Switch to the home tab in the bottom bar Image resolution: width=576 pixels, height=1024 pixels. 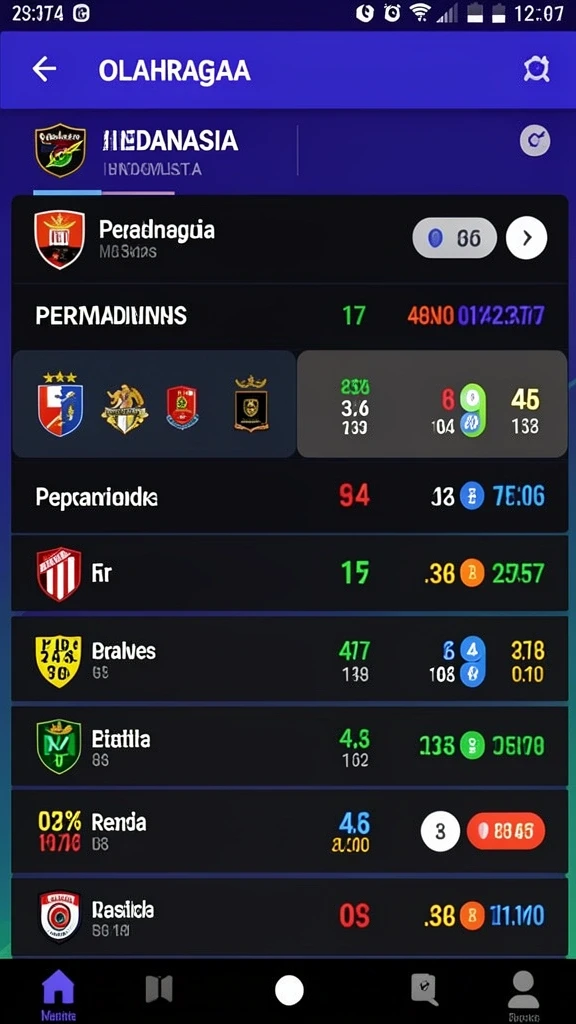[x=58, y=993]
